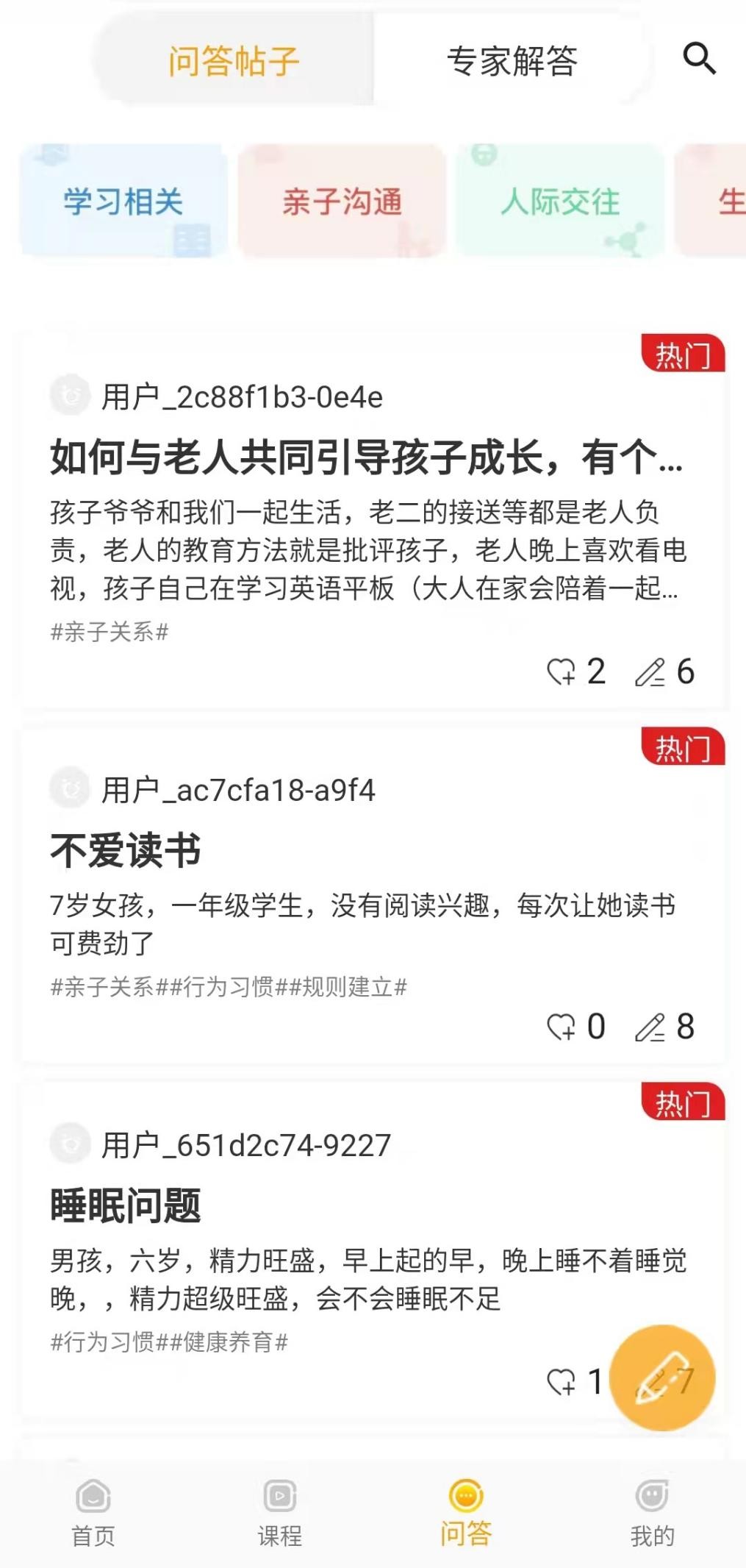The width and height of the screenshot is (746, 1568).
Task: Filter by 学习相关 category
Action: tap(123, 202)
